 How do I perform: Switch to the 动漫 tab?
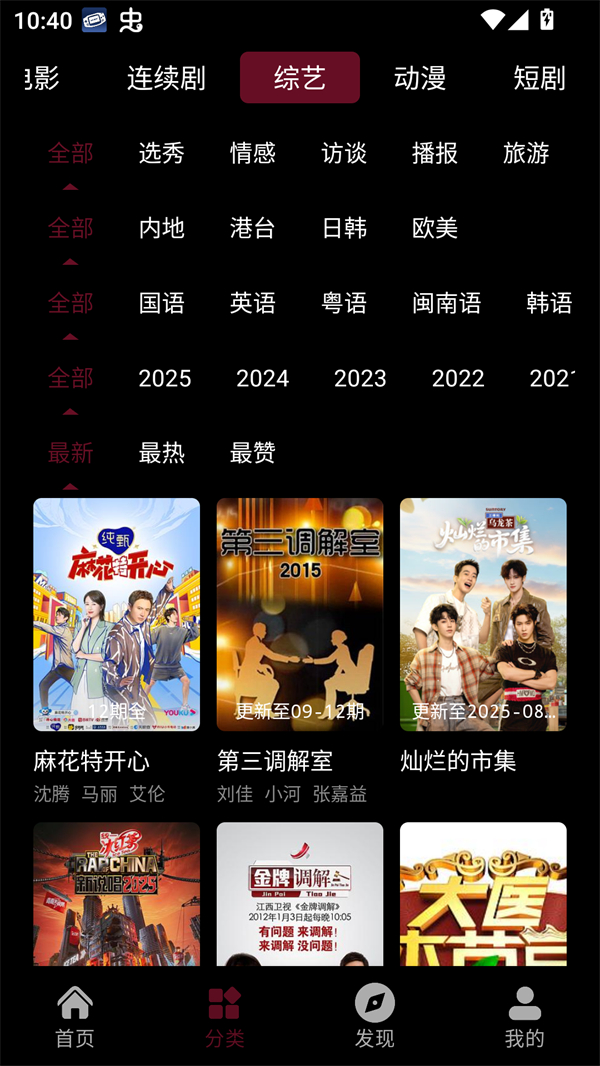(x=420, y=78)
